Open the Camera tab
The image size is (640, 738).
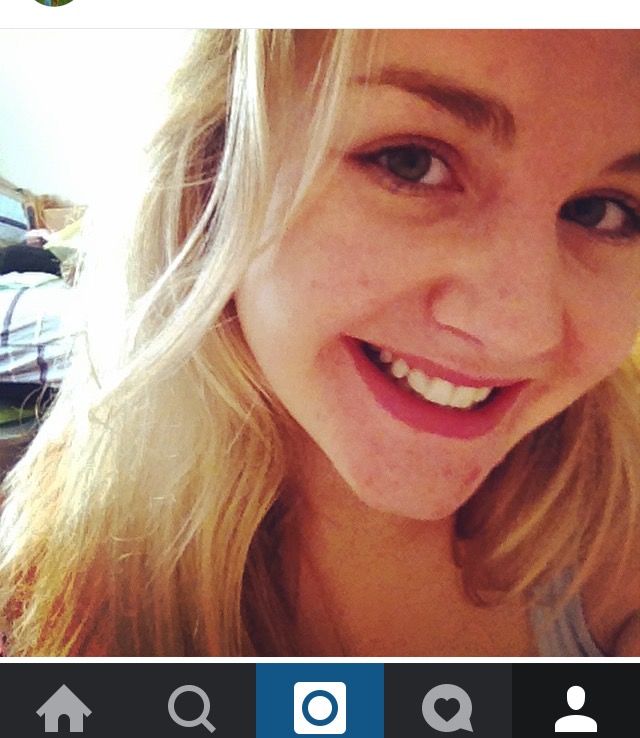(320, 708)
